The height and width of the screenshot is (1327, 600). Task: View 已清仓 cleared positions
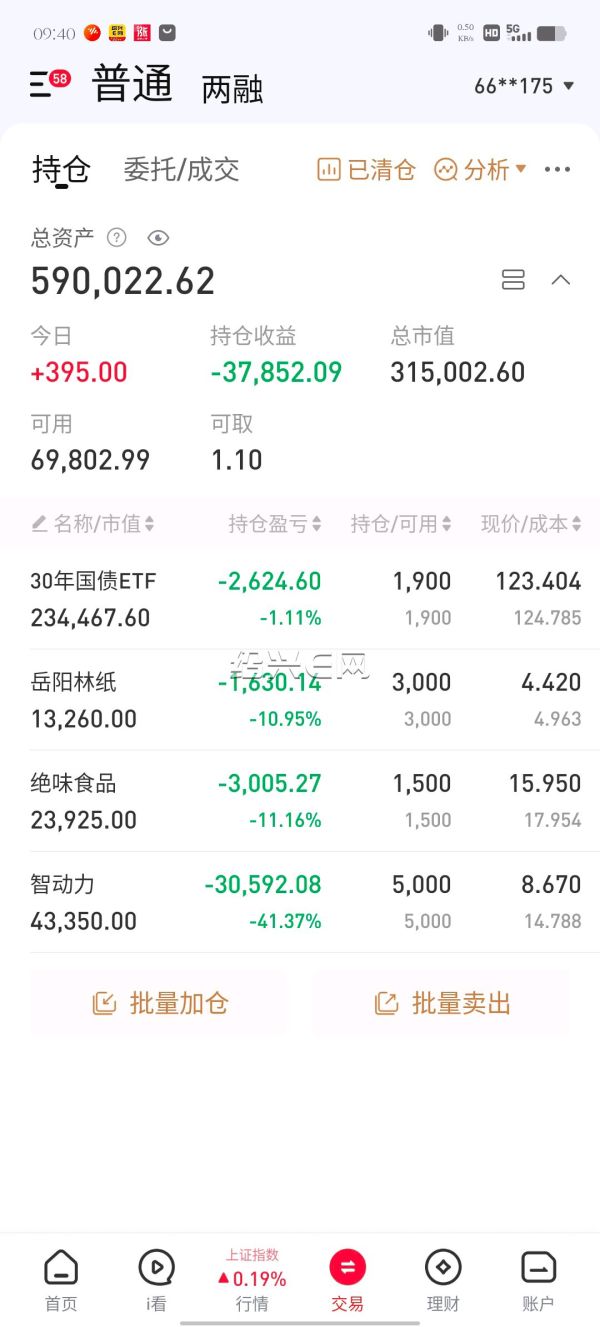click(x=366, y=170)
